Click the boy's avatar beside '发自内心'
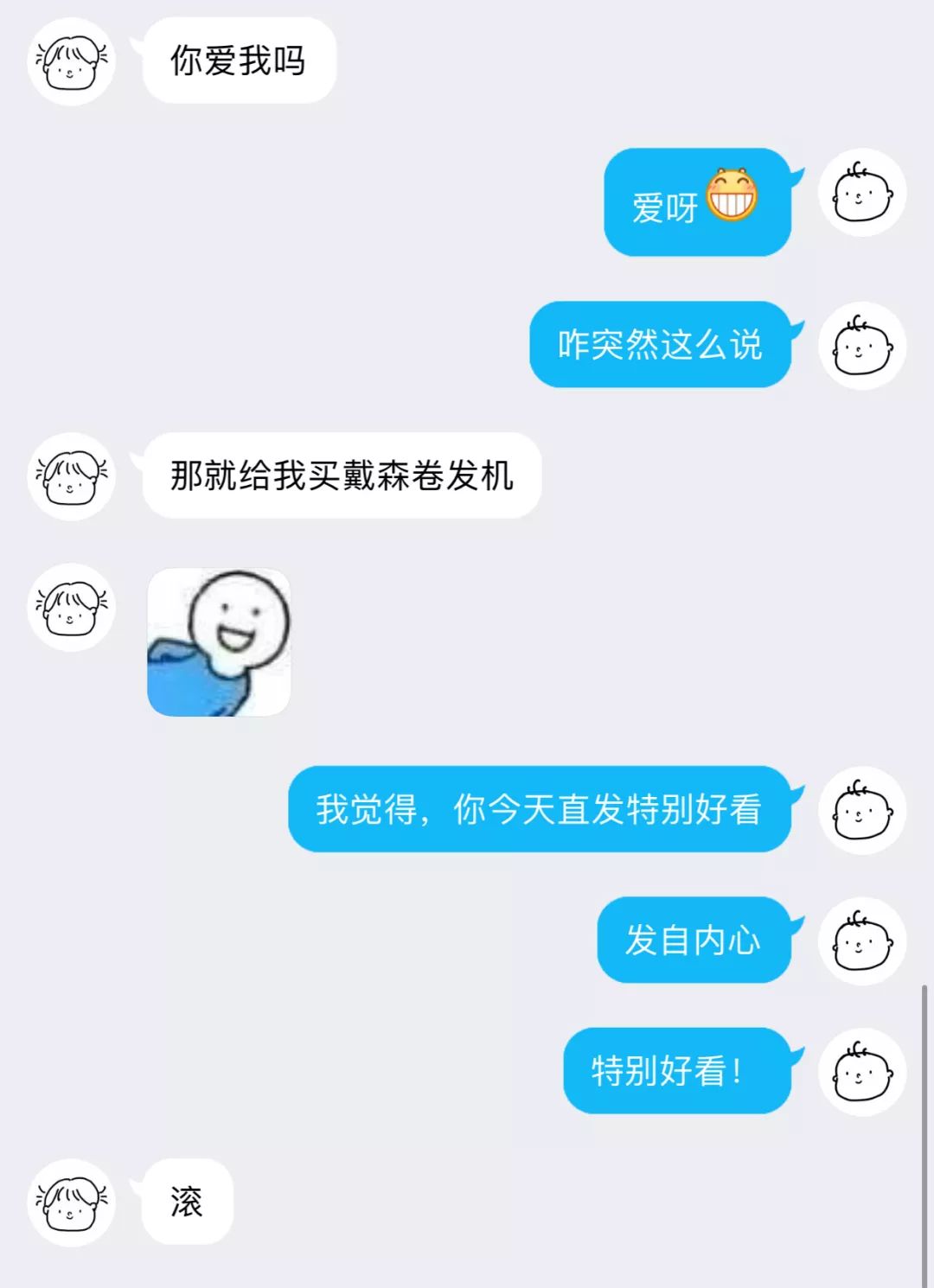Image resolution: width=934 pixels, height=1288 pixels. tap(862, 940)
